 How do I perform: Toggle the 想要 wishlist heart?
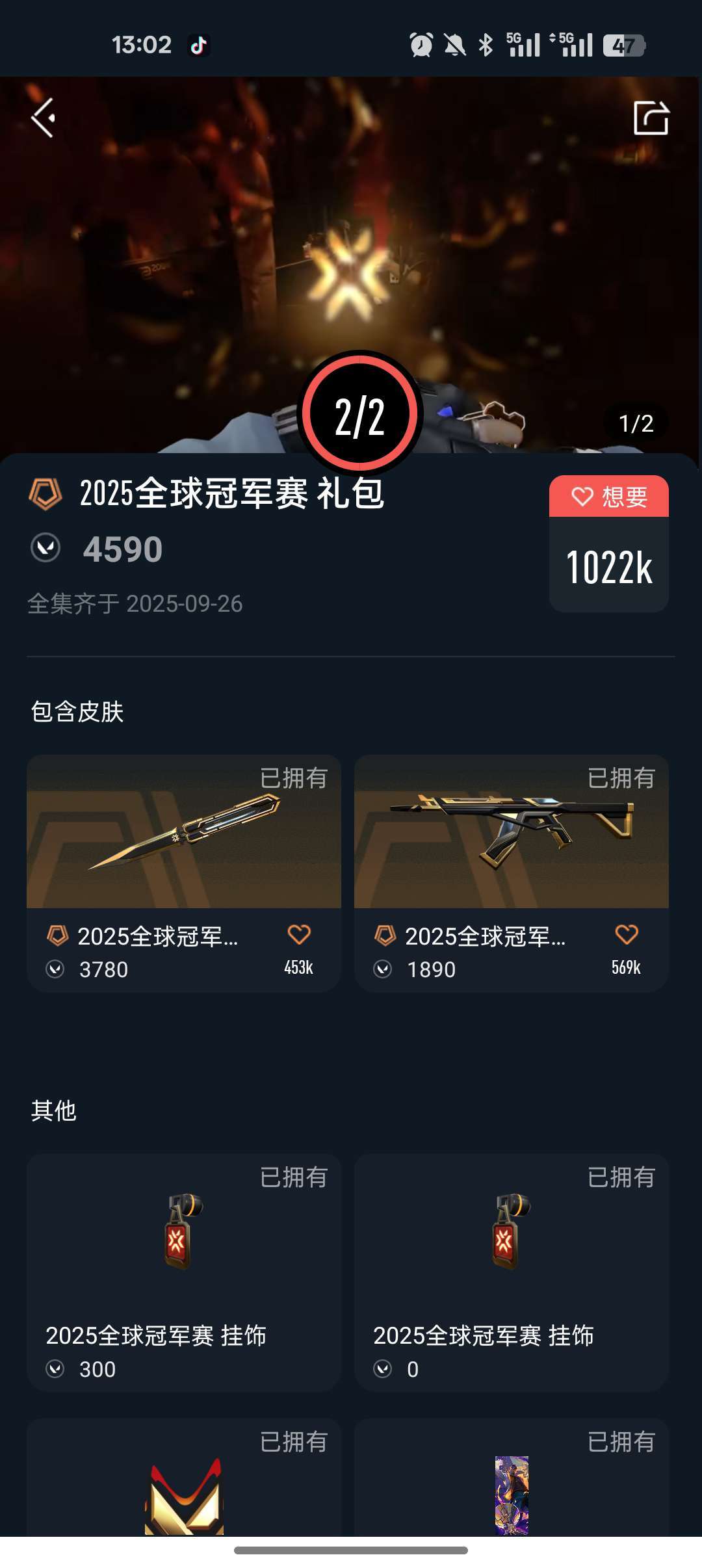pyautogui.click(x=608, y=496)
